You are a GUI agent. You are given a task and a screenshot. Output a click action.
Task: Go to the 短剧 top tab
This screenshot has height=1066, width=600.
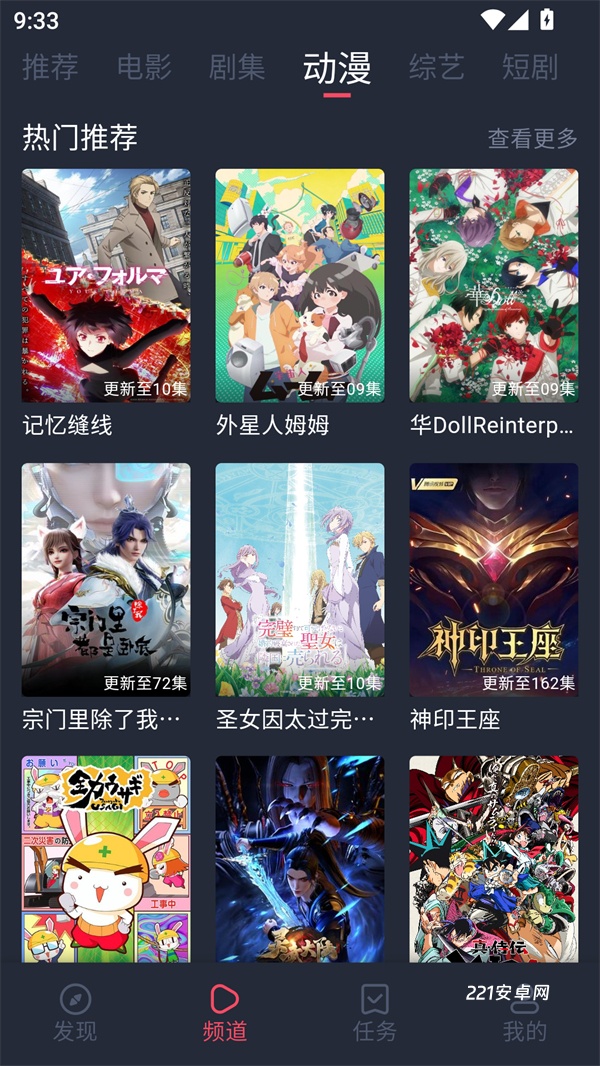pos(530,67)
